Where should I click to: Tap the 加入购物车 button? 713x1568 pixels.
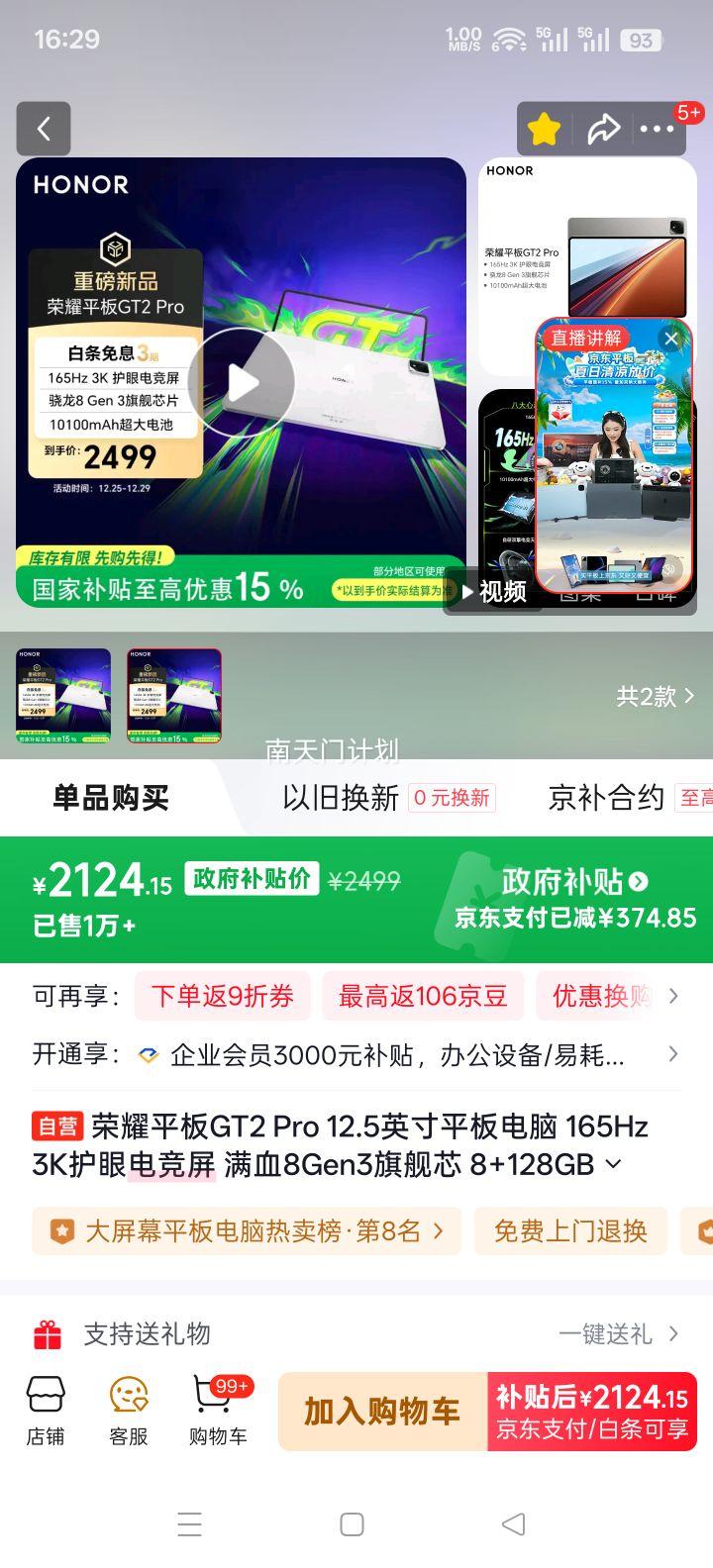tap(380, 1413)
